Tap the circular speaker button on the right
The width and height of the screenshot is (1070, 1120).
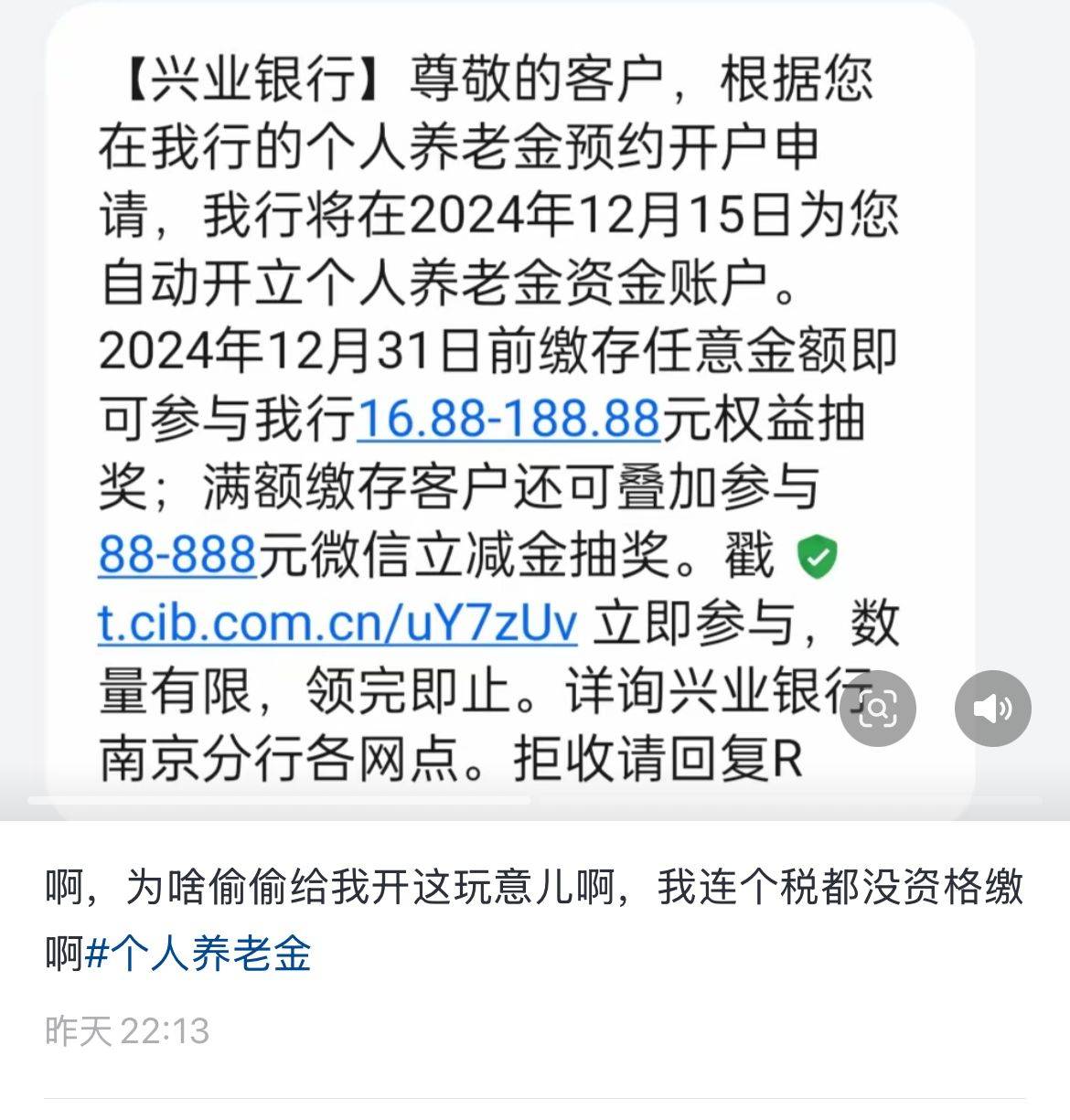point(991,708)
